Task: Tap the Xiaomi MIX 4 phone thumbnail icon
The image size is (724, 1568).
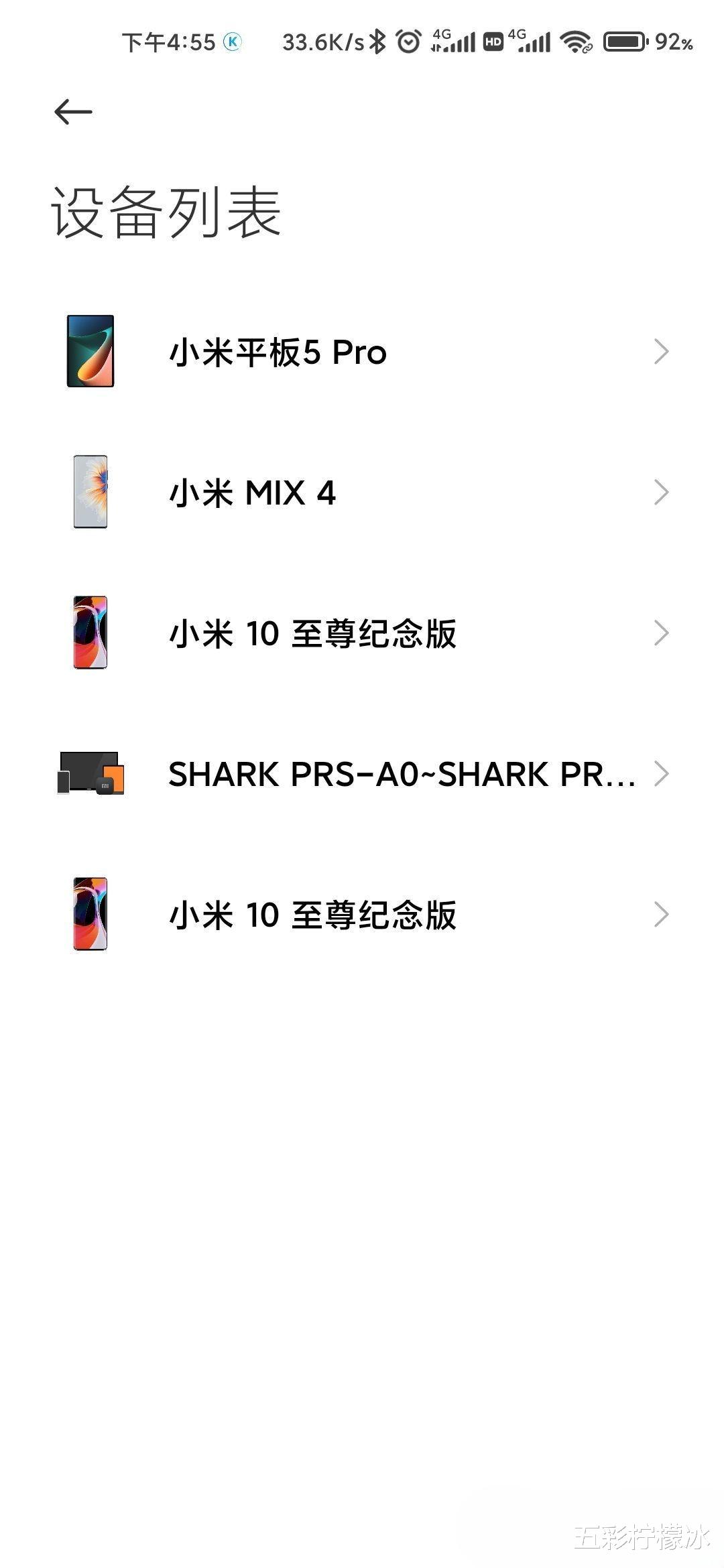Action: tap(90, 493)
